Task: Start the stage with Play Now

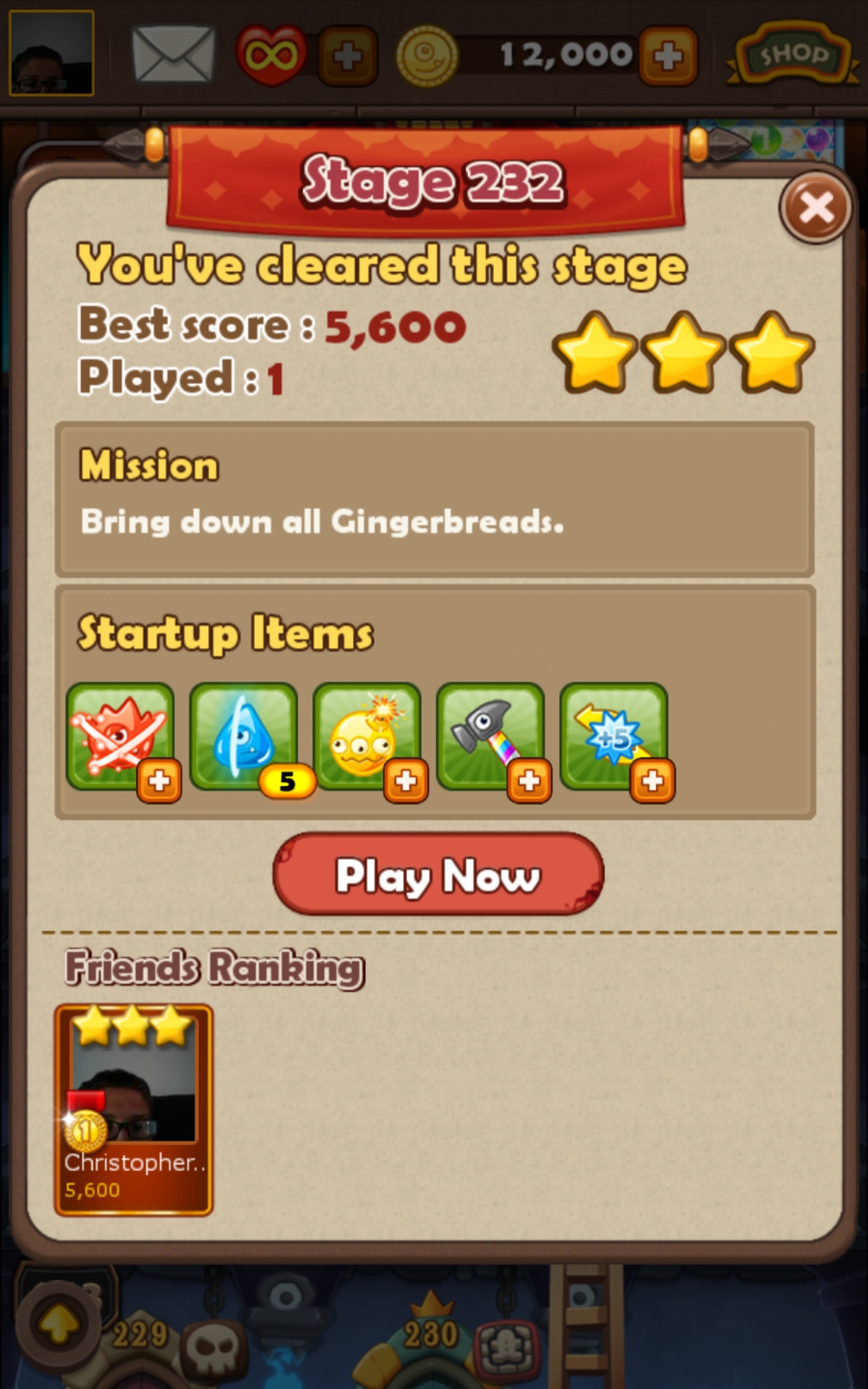Action: click(x=438, y=875)
